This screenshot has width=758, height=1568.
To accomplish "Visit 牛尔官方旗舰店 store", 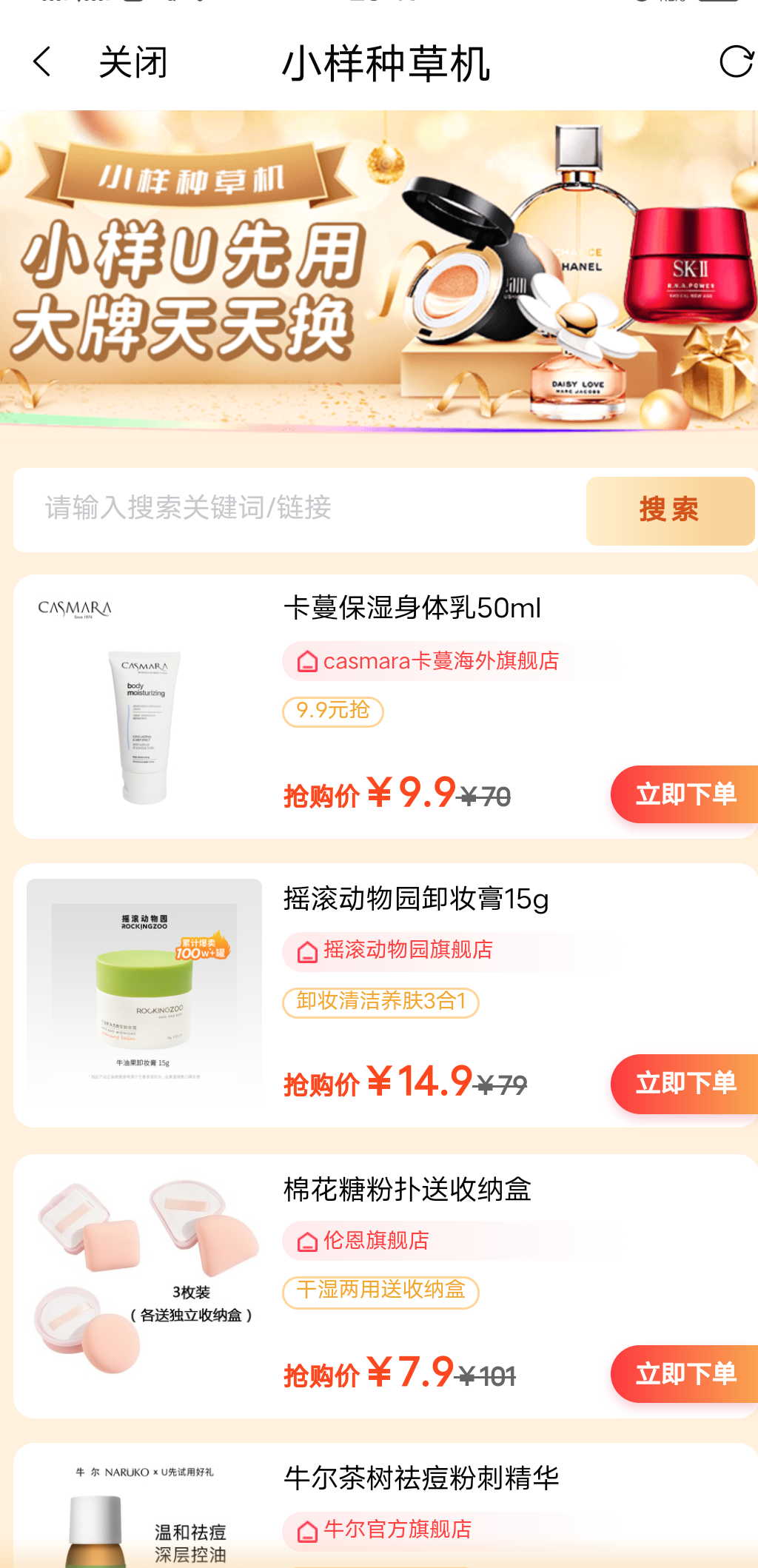I will (x=397, y=1529).
